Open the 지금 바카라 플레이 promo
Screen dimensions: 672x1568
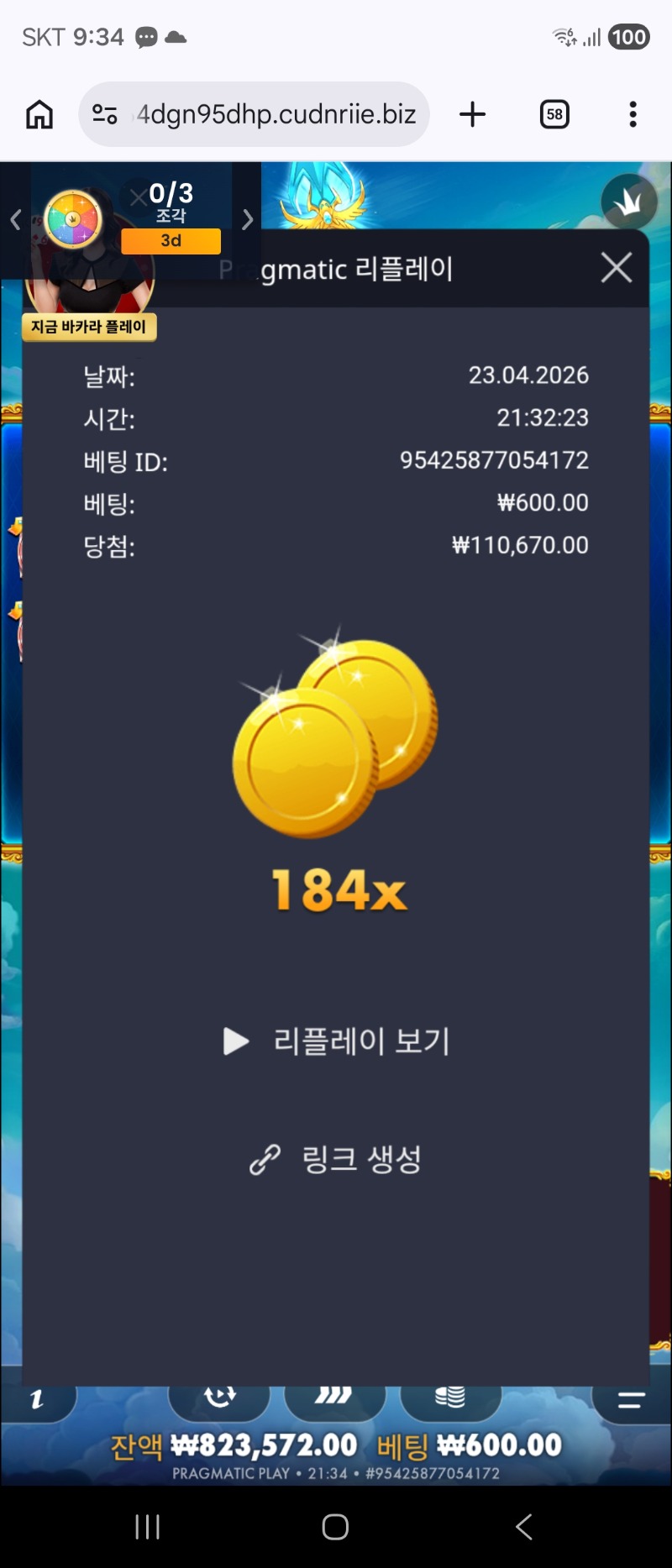click(x=89, y=327)
